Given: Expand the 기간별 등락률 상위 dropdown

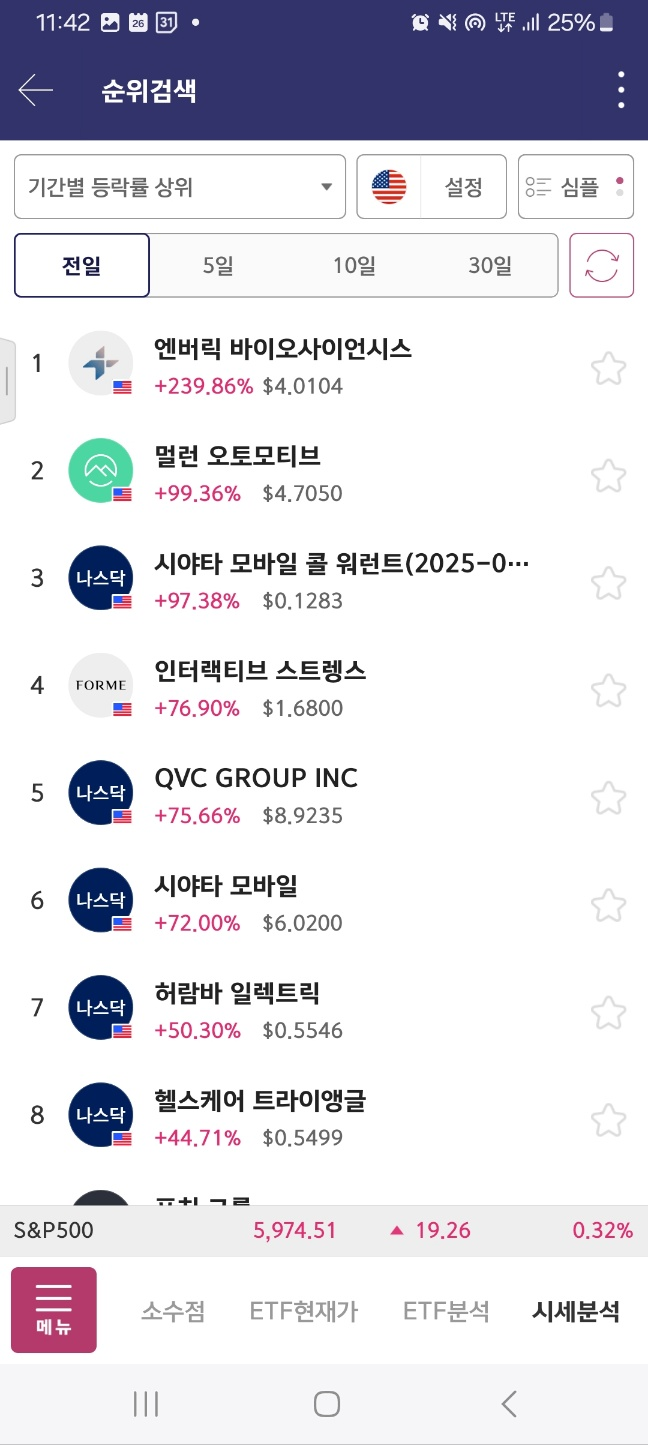Looking at the screenshot, I should pos(180,187).
